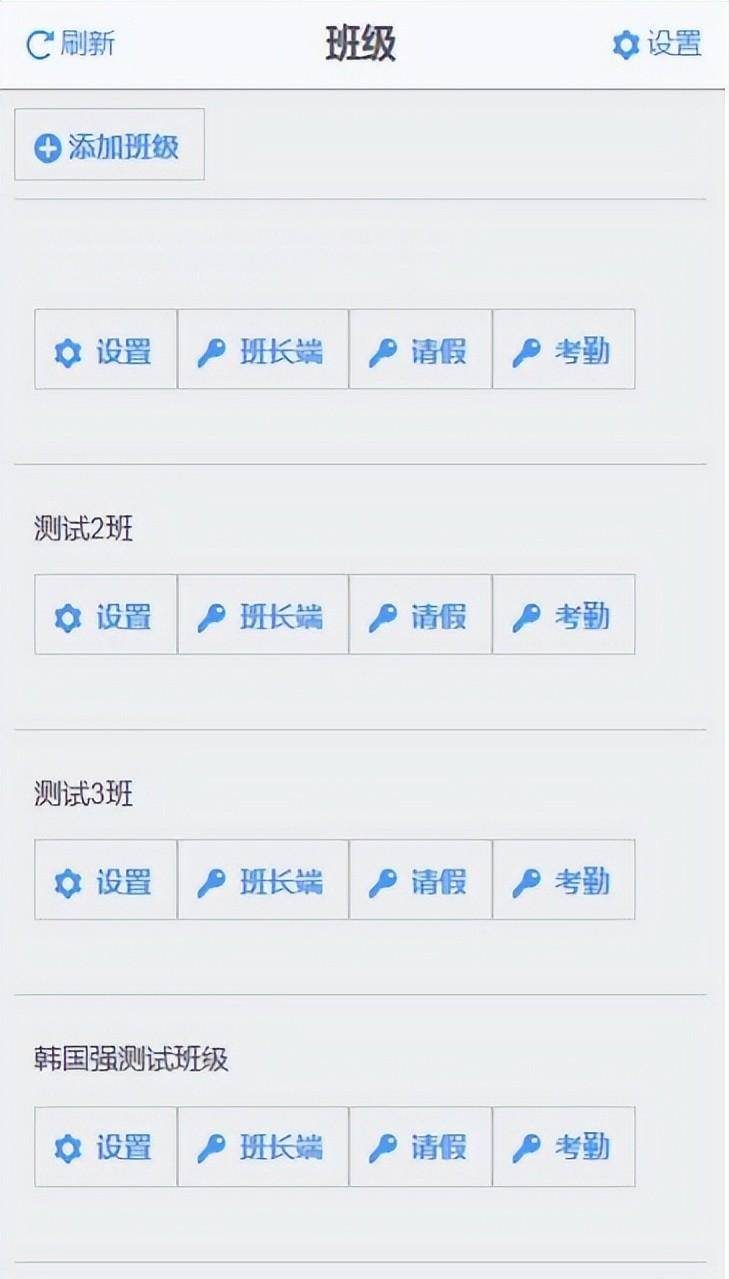Image resolution: width=729 pixels, height=1279 pixels.
Task: Tap 考勤 under 测试3班
Action: [563, 879]
